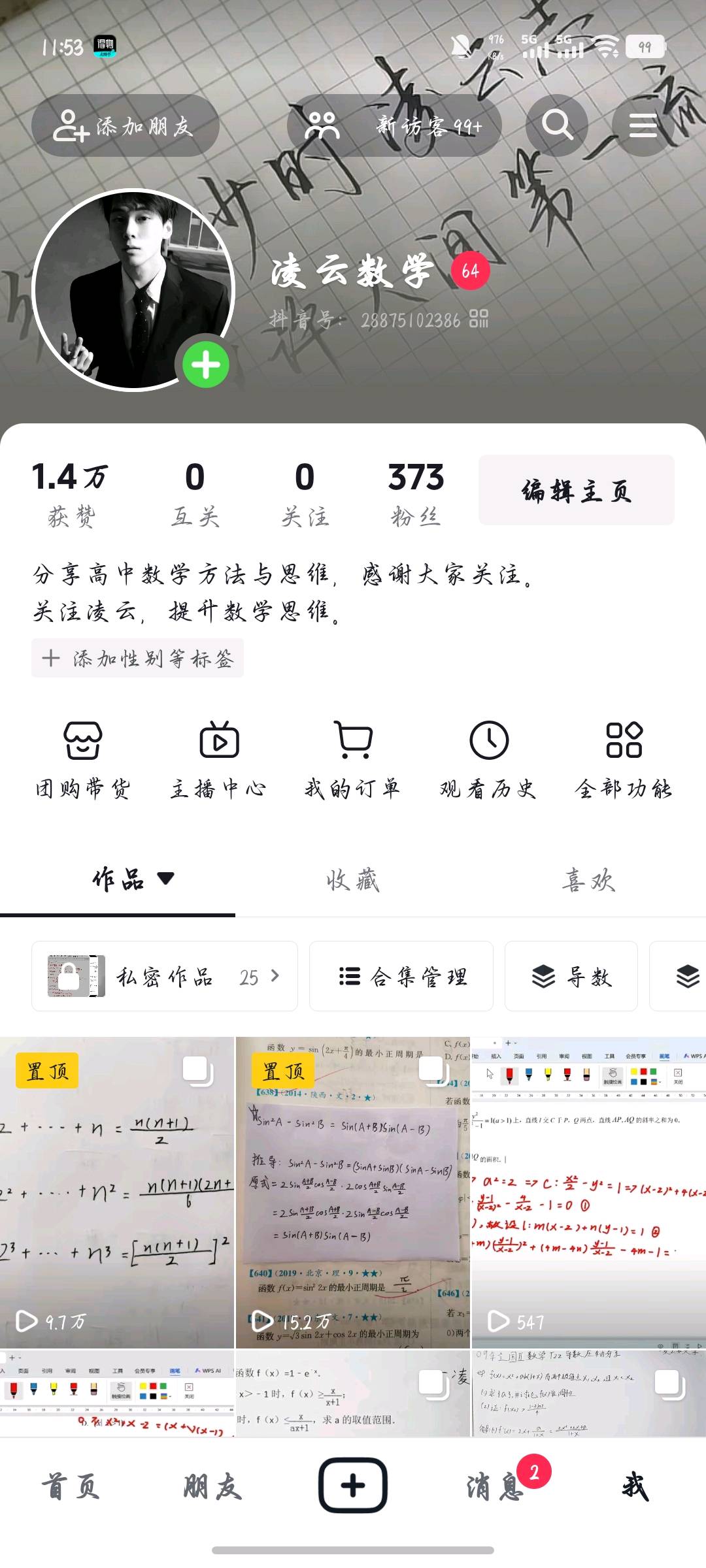Click the 编辑主页 edit profile button
Screen dimensions: 706x1568
576,491
